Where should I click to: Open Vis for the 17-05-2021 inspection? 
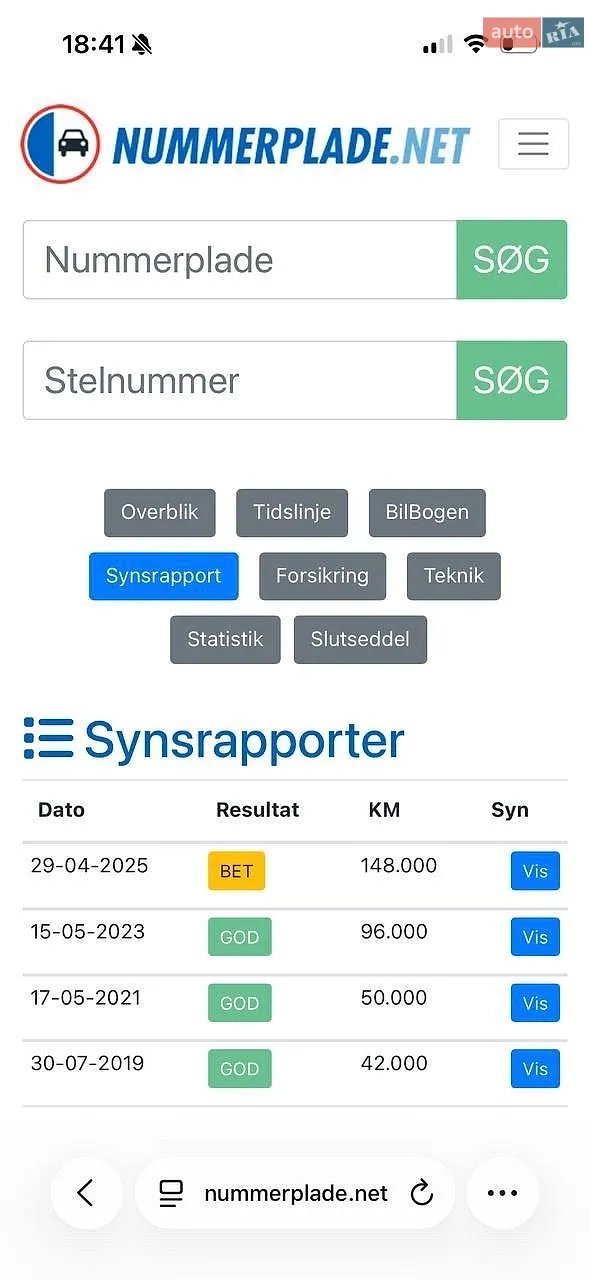tap(535, 1003)
